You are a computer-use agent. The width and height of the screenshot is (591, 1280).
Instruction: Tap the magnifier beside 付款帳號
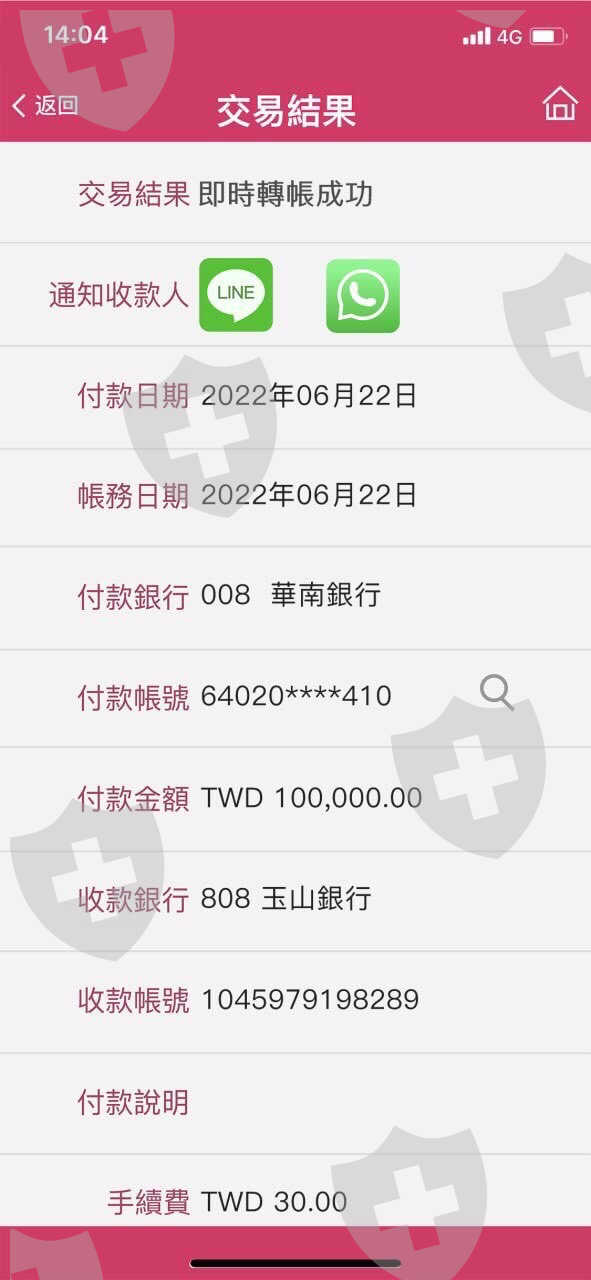(x=497, y=692)
